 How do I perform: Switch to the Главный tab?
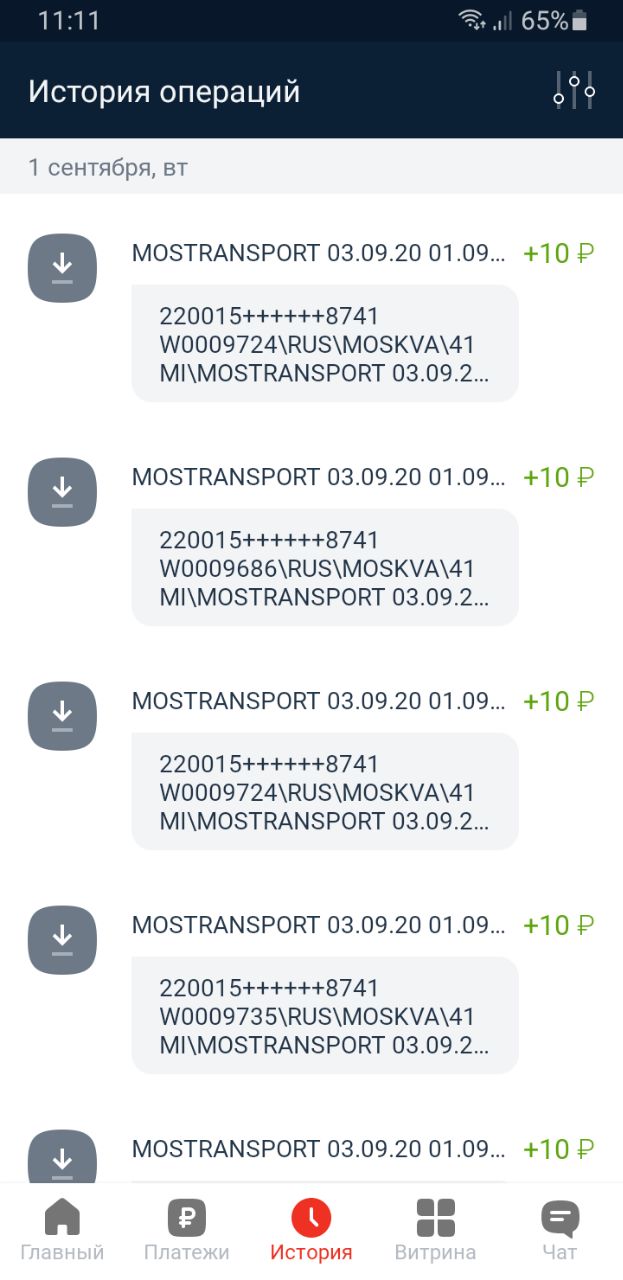62,1230
